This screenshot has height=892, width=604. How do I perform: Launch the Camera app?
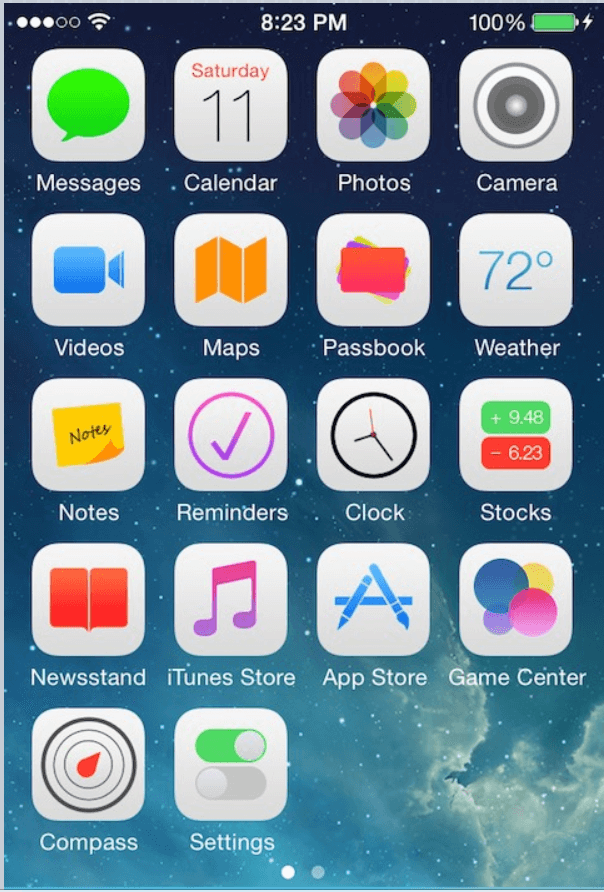[x=516, y=106]
